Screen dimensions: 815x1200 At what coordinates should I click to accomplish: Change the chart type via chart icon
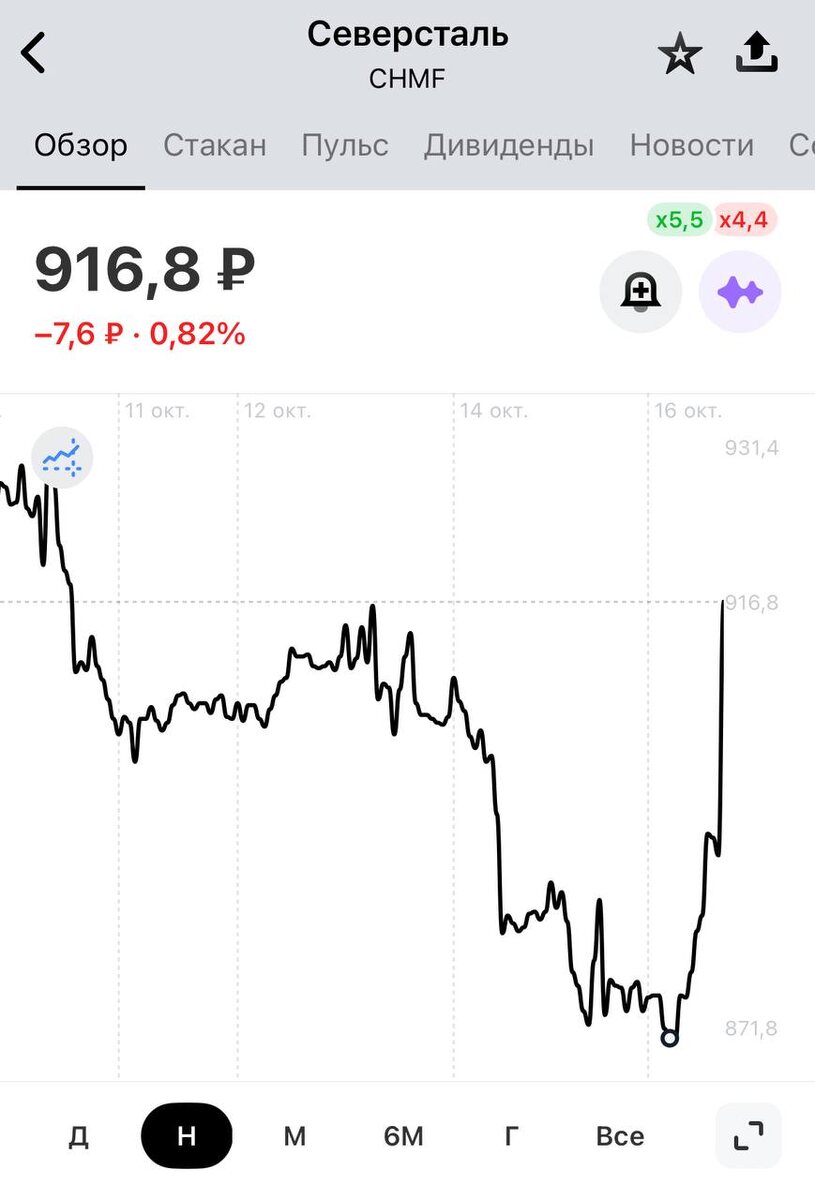62,457
